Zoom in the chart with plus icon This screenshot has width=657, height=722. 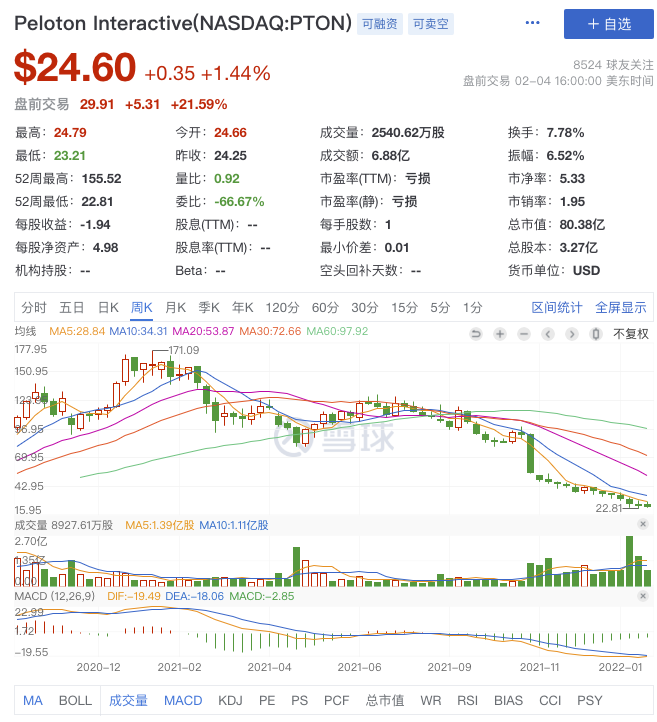click(x=500, y=333)
